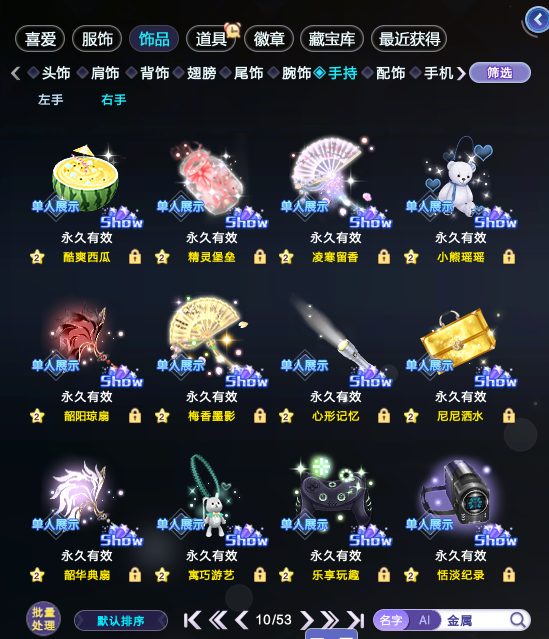Viewport: 549px width, 639px height.
Task: Go to the next page arrow
Action: pos(306,620)
